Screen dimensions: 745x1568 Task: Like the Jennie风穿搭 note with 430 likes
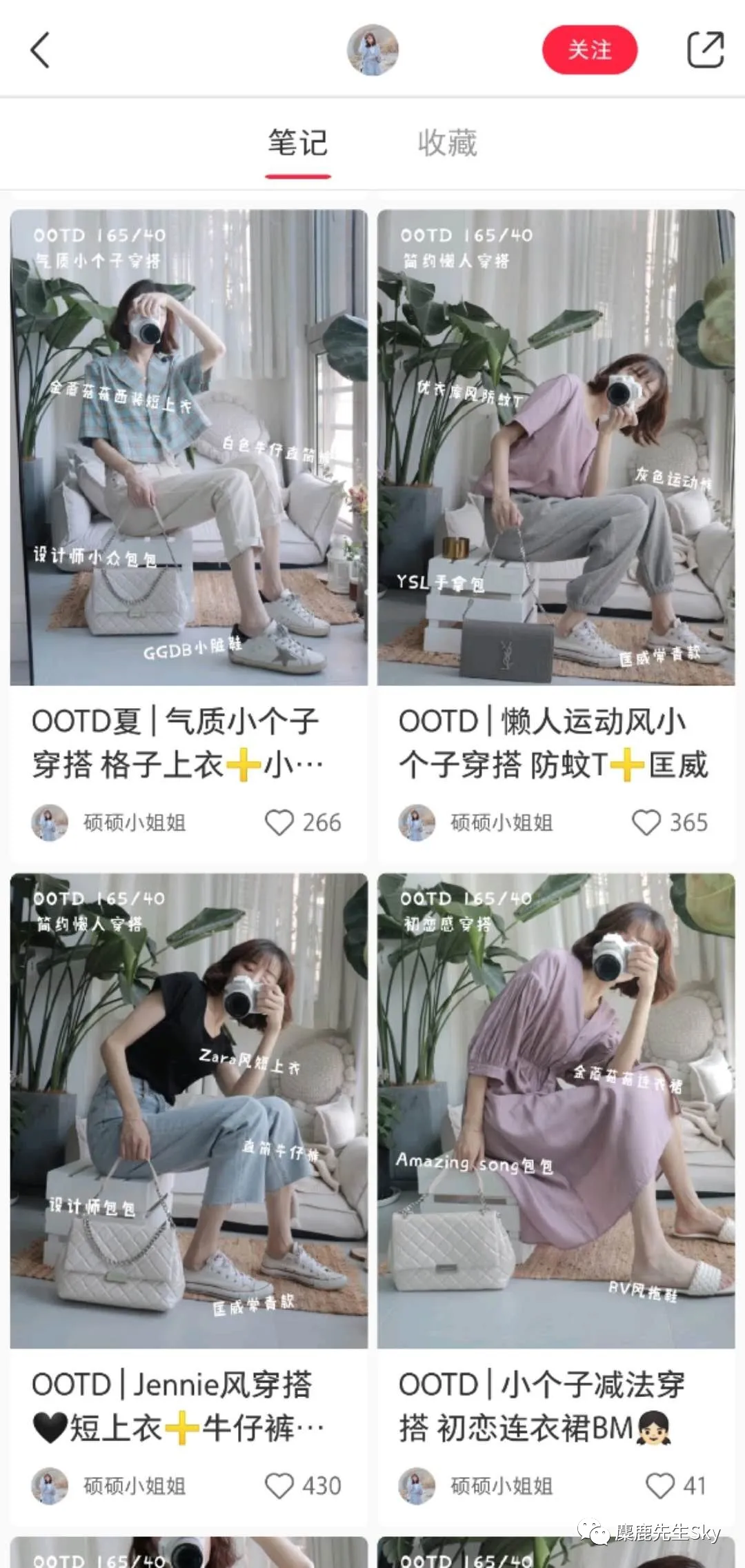[279, 1485]
